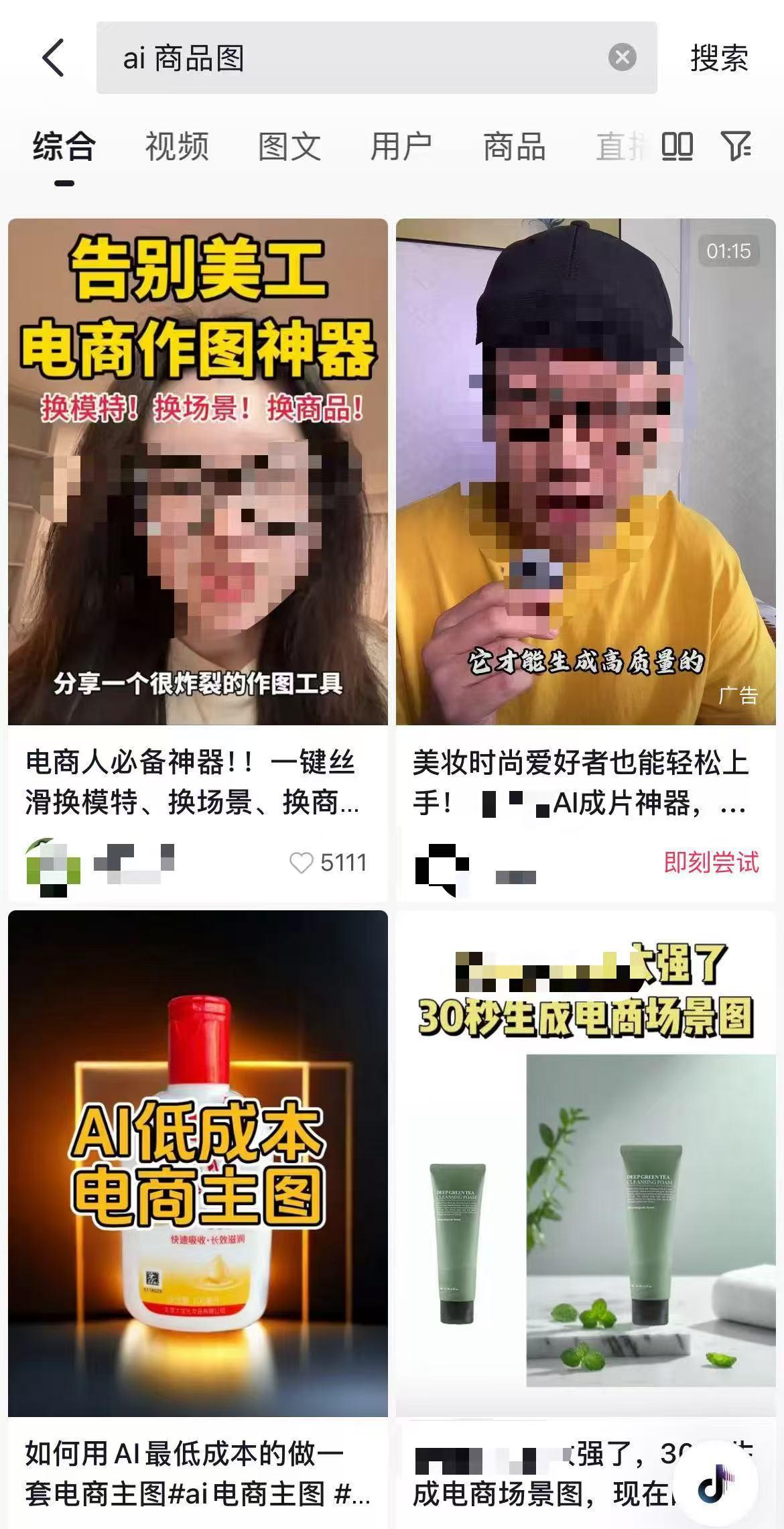Select the 综合 tab
Screen dimensions: 784x1529
pos(64,146)
